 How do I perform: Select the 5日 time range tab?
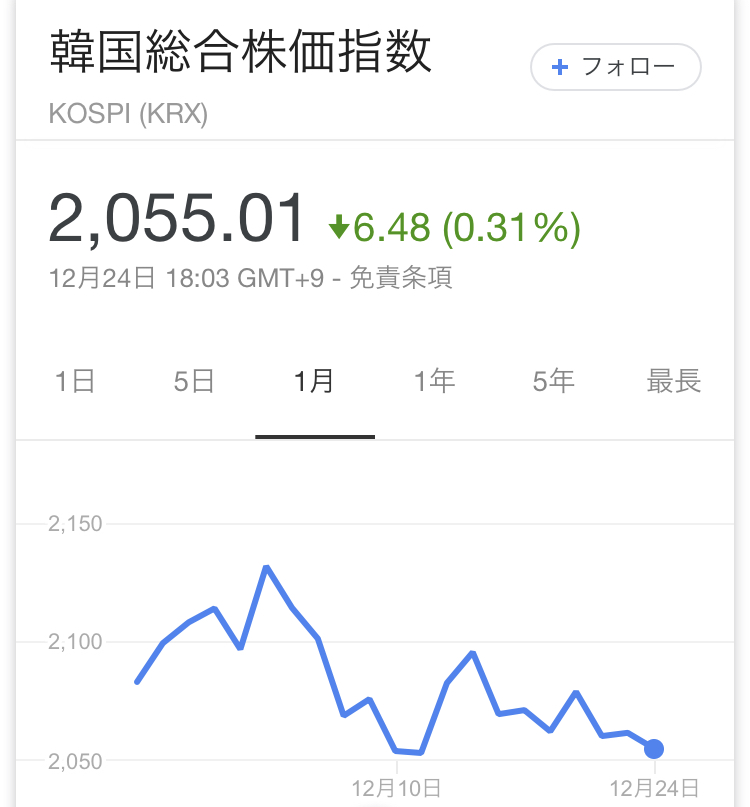pyautogui.click(x=194, y=381)
